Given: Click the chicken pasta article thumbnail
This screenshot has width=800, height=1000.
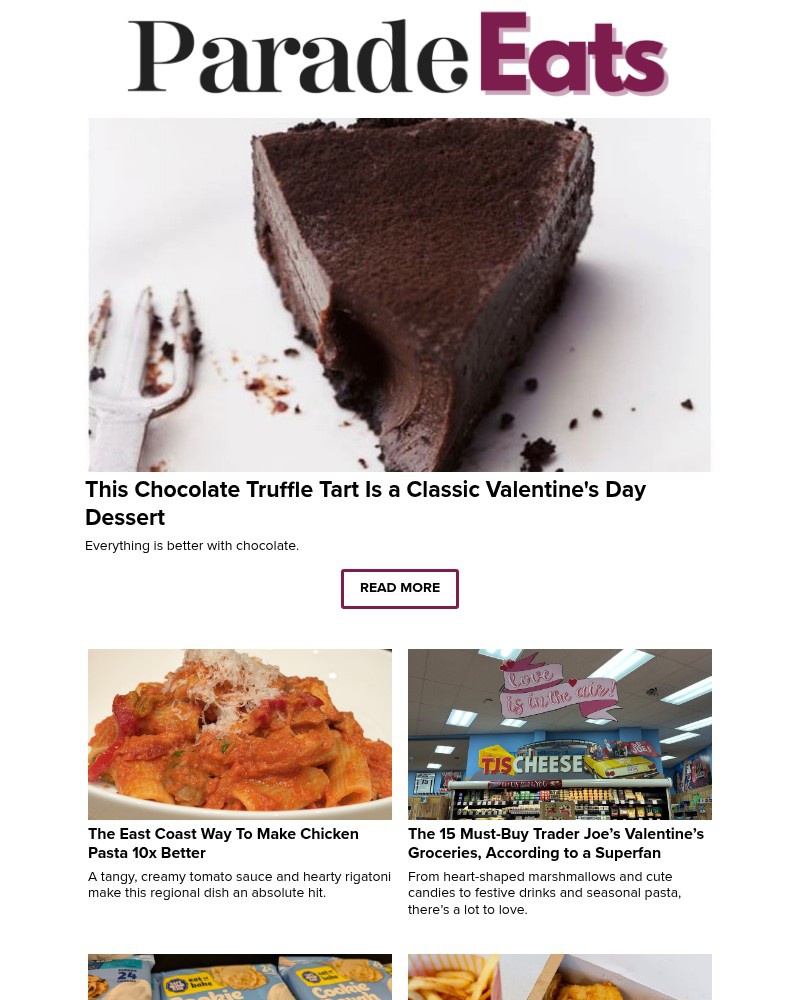Looking at the screenshot, I should pyautogui.click(x=240, y=734).
